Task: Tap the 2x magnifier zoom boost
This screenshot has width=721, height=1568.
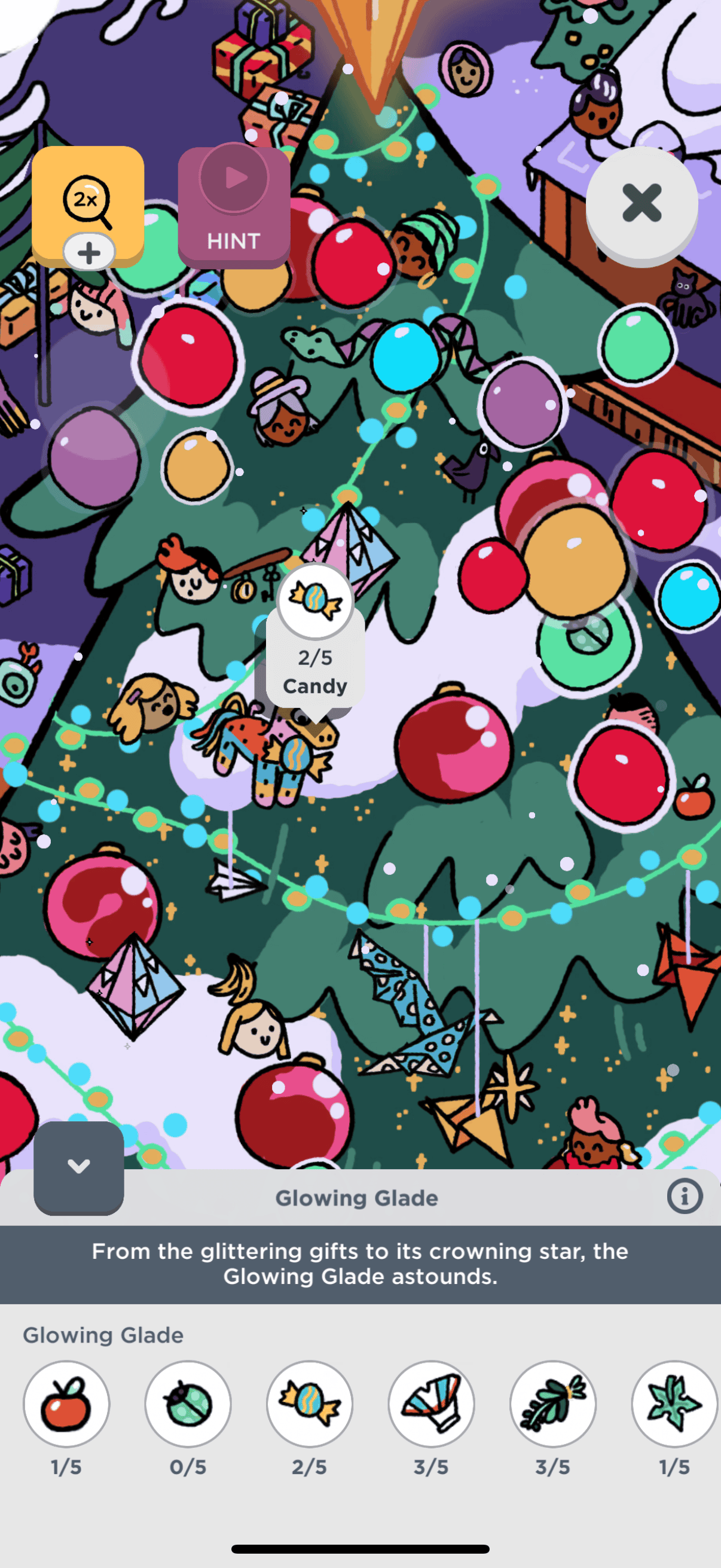Action: 88,202
